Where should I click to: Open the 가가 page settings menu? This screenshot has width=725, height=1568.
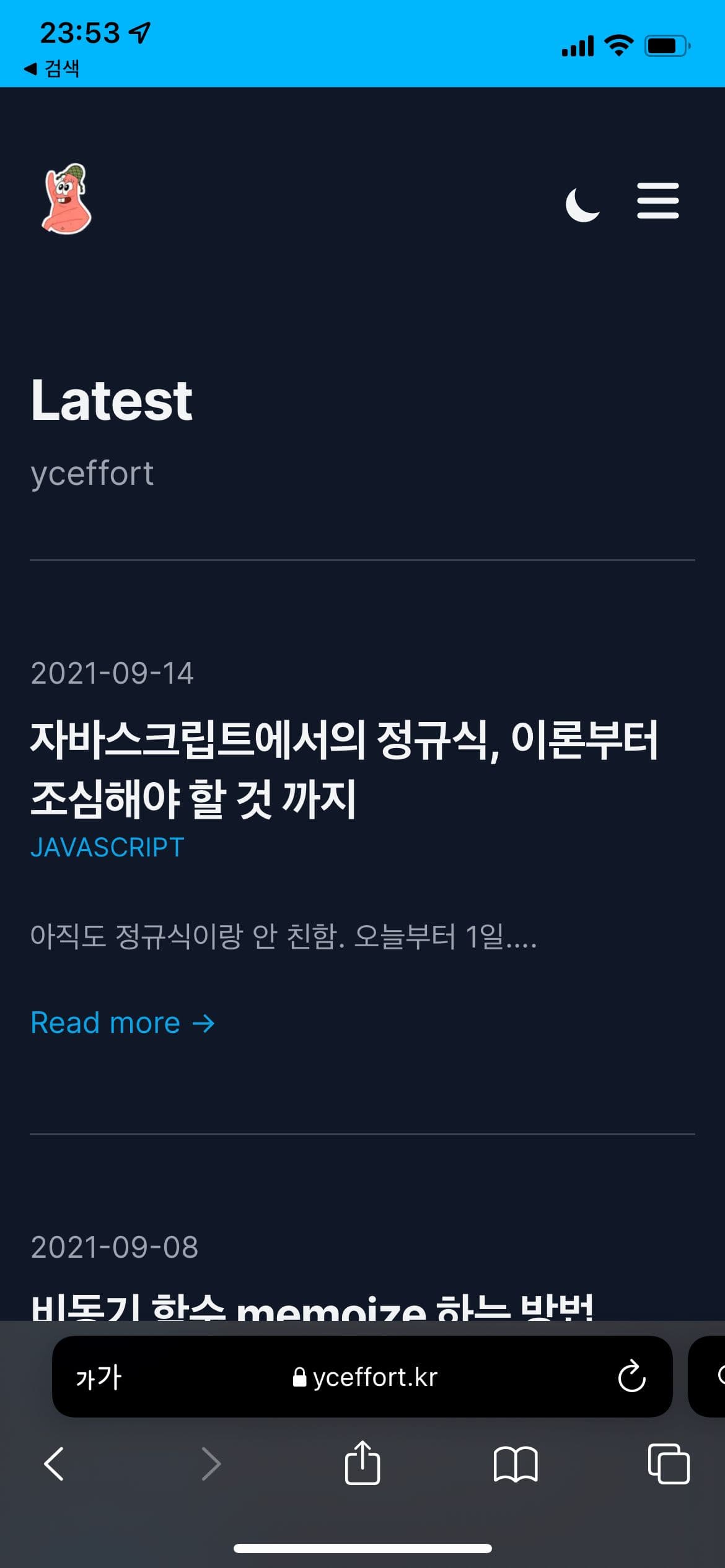point(99,1378)
